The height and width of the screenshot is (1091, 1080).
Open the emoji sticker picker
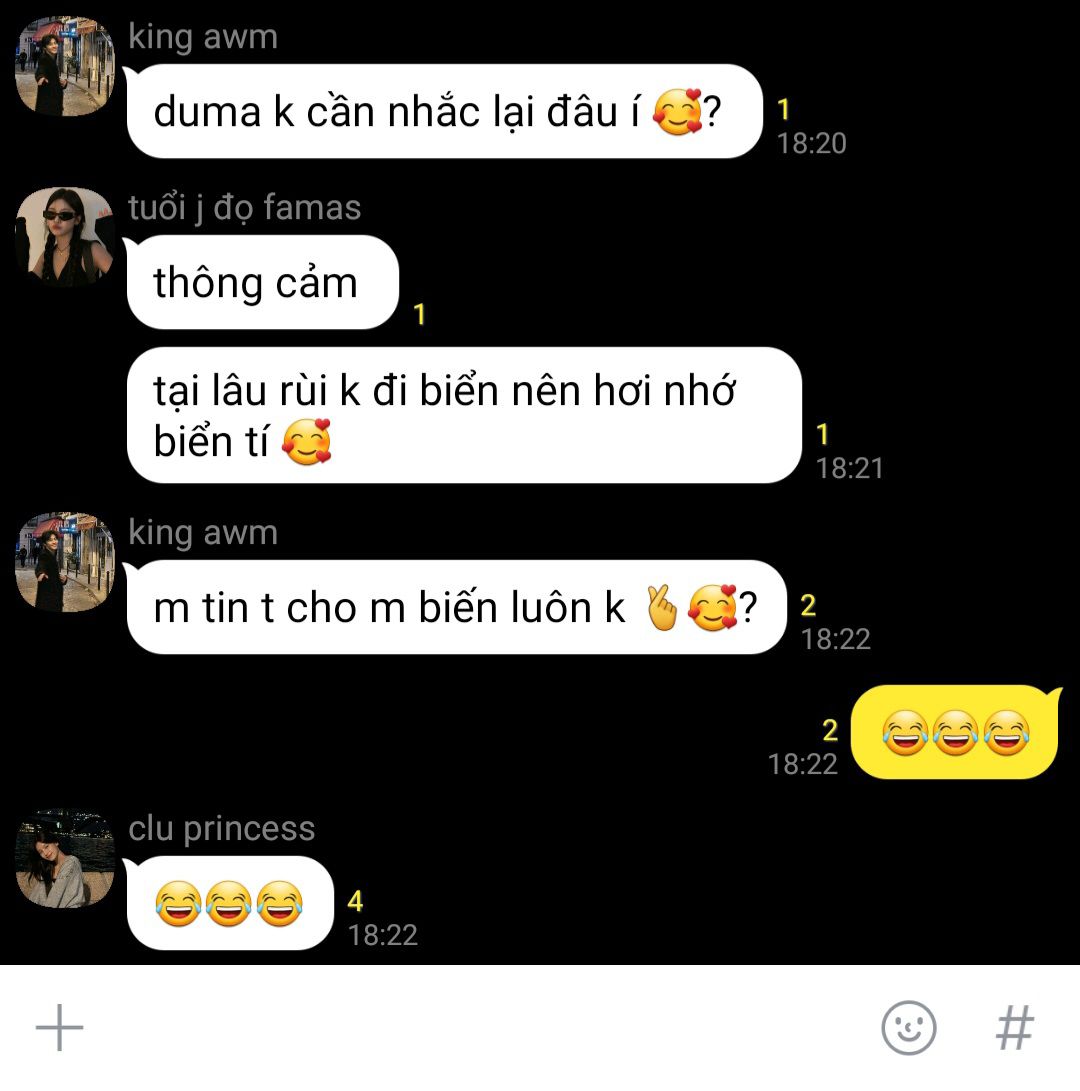908,1028
